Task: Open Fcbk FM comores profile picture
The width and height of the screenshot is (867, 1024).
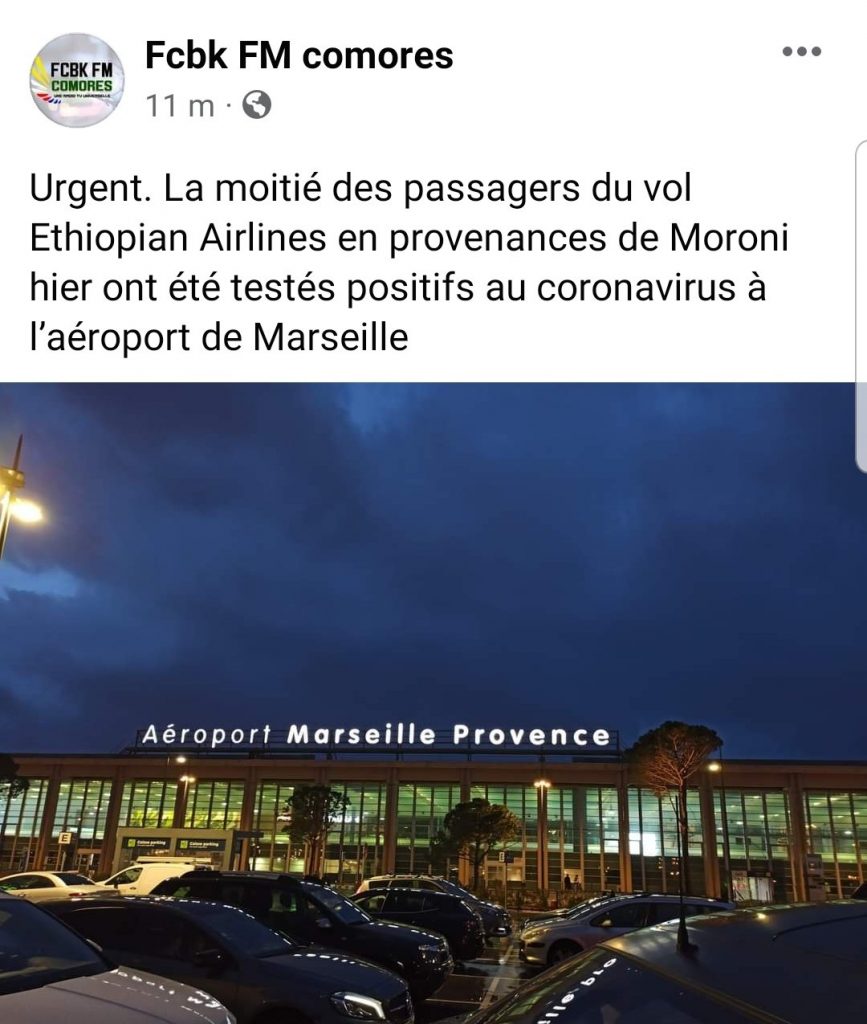Action: (x=77, y=80)
